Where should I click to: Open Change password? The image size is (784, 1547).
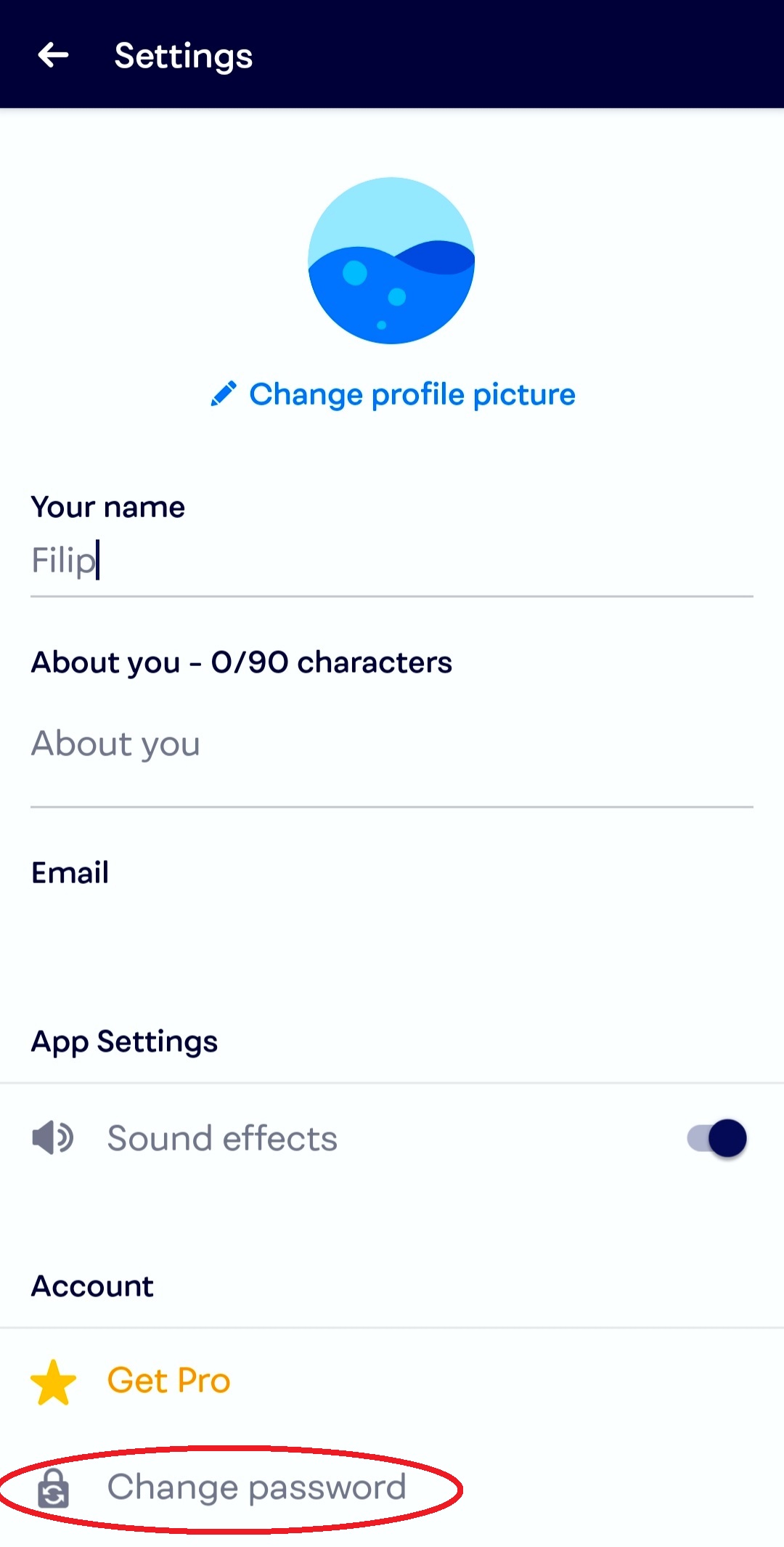point(256,1487)
